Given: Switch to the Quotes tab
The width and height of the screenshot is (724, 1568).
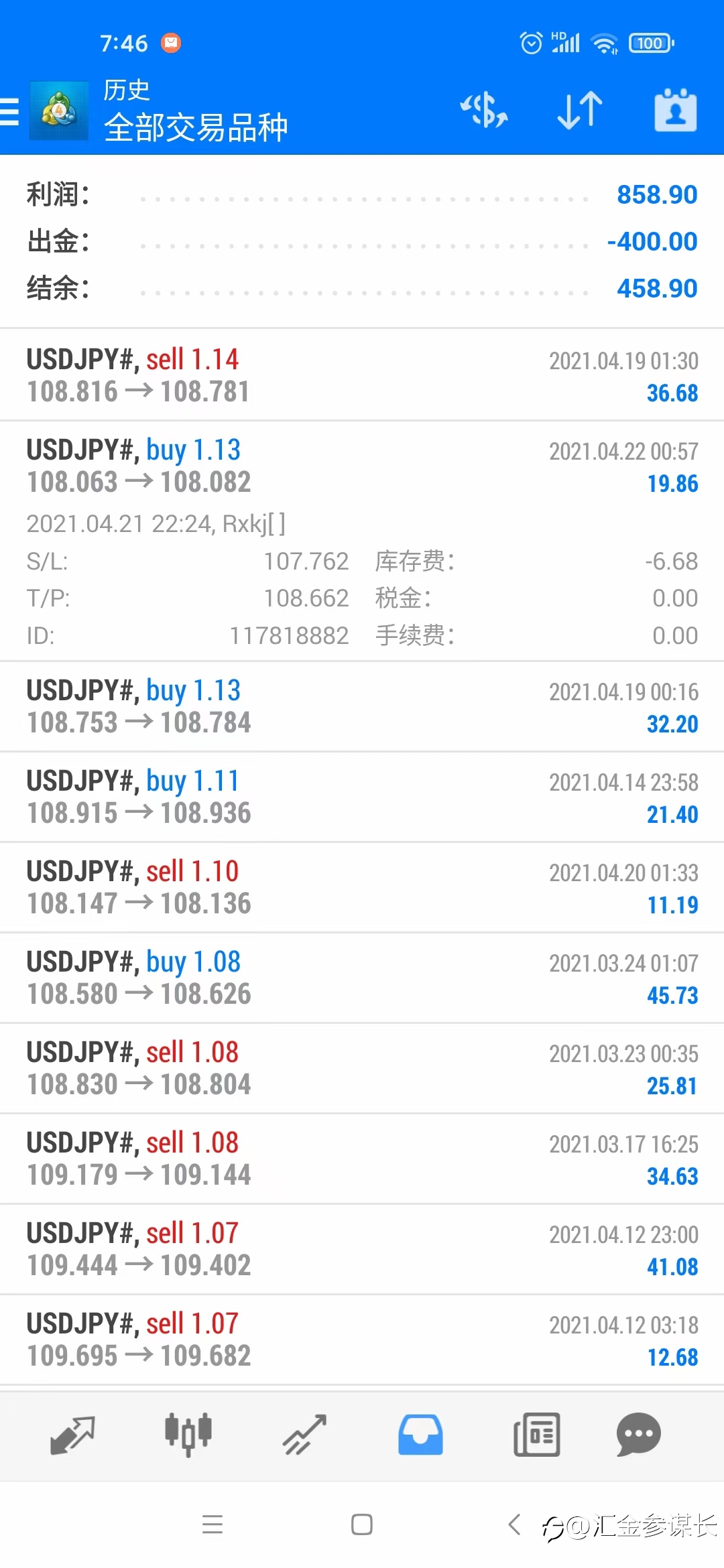Looking at the screenshot, I should pos(72,1435).
